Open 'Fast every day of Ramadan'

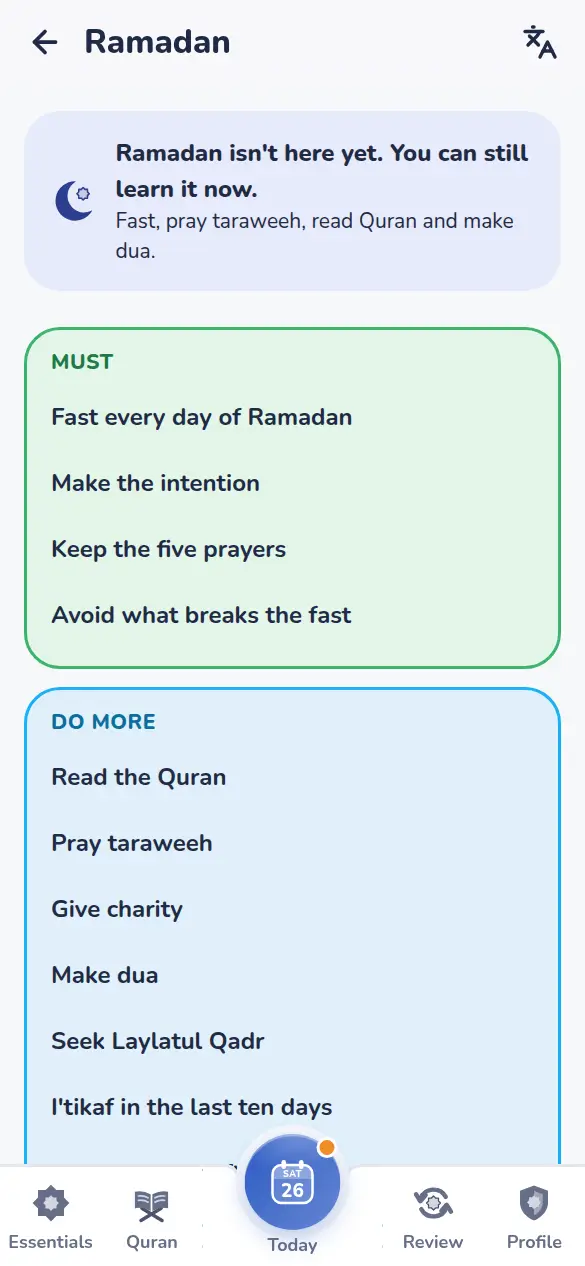(x=292, y=417)
